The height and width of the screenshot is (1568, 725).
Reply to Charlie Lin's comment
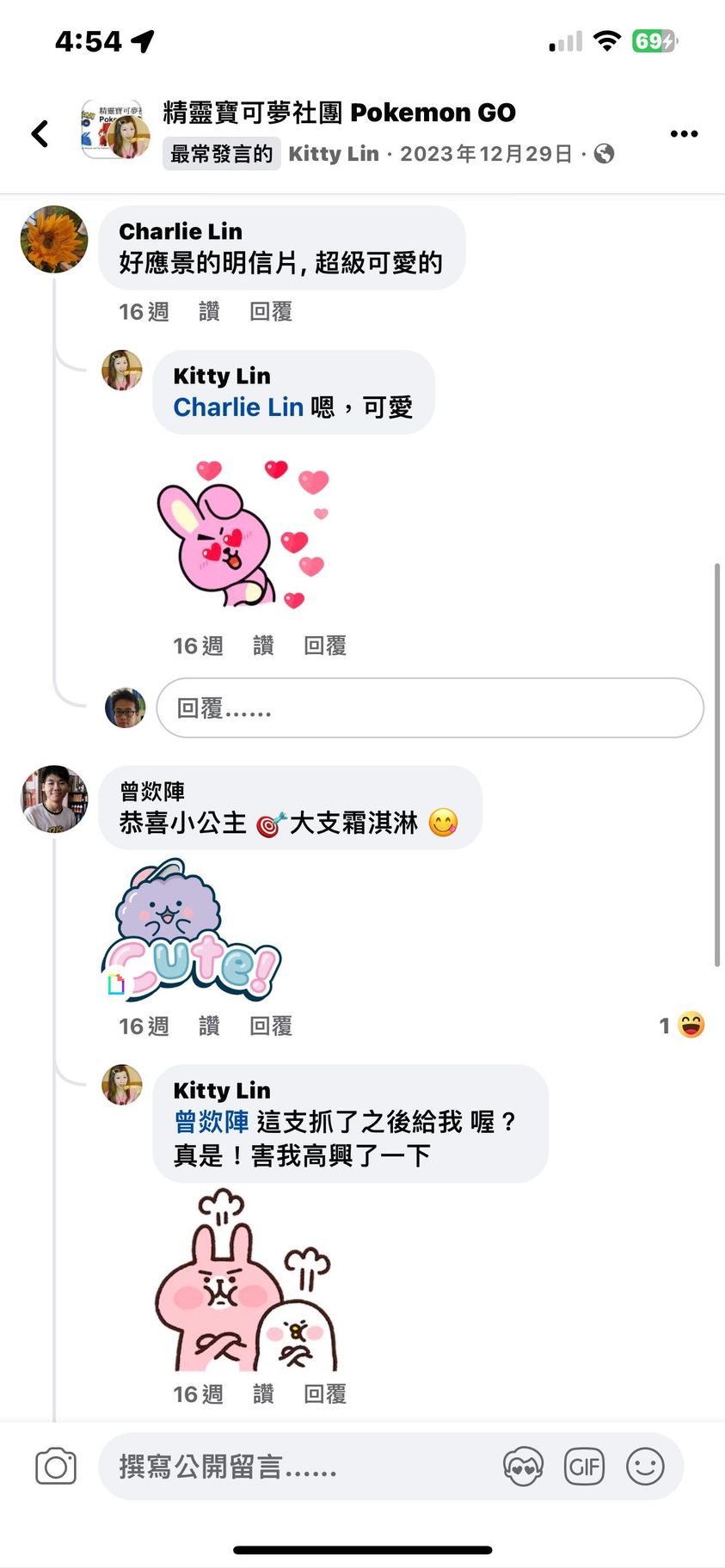271,311
